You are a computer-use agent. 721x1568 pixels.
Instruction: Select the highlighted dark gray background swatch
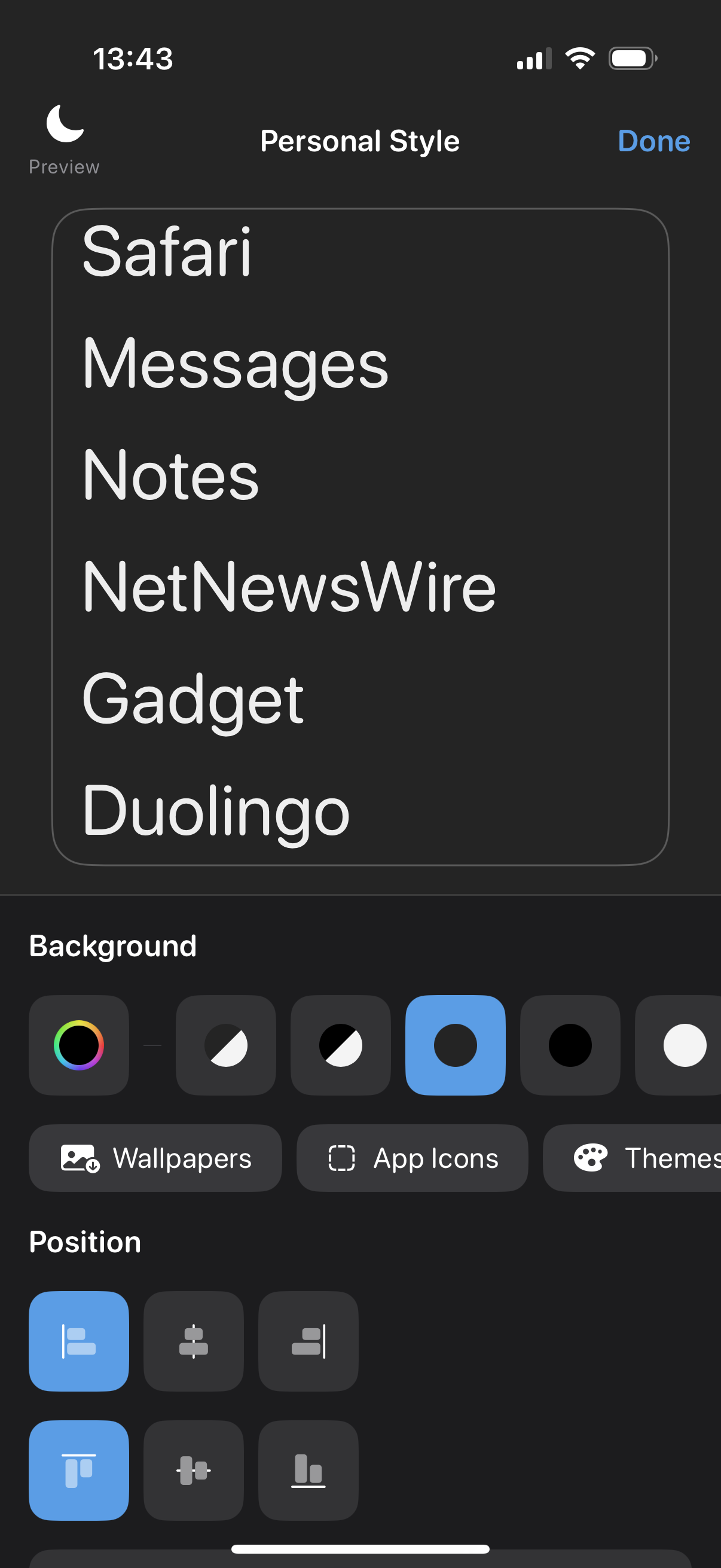(x=455, y=1045)
